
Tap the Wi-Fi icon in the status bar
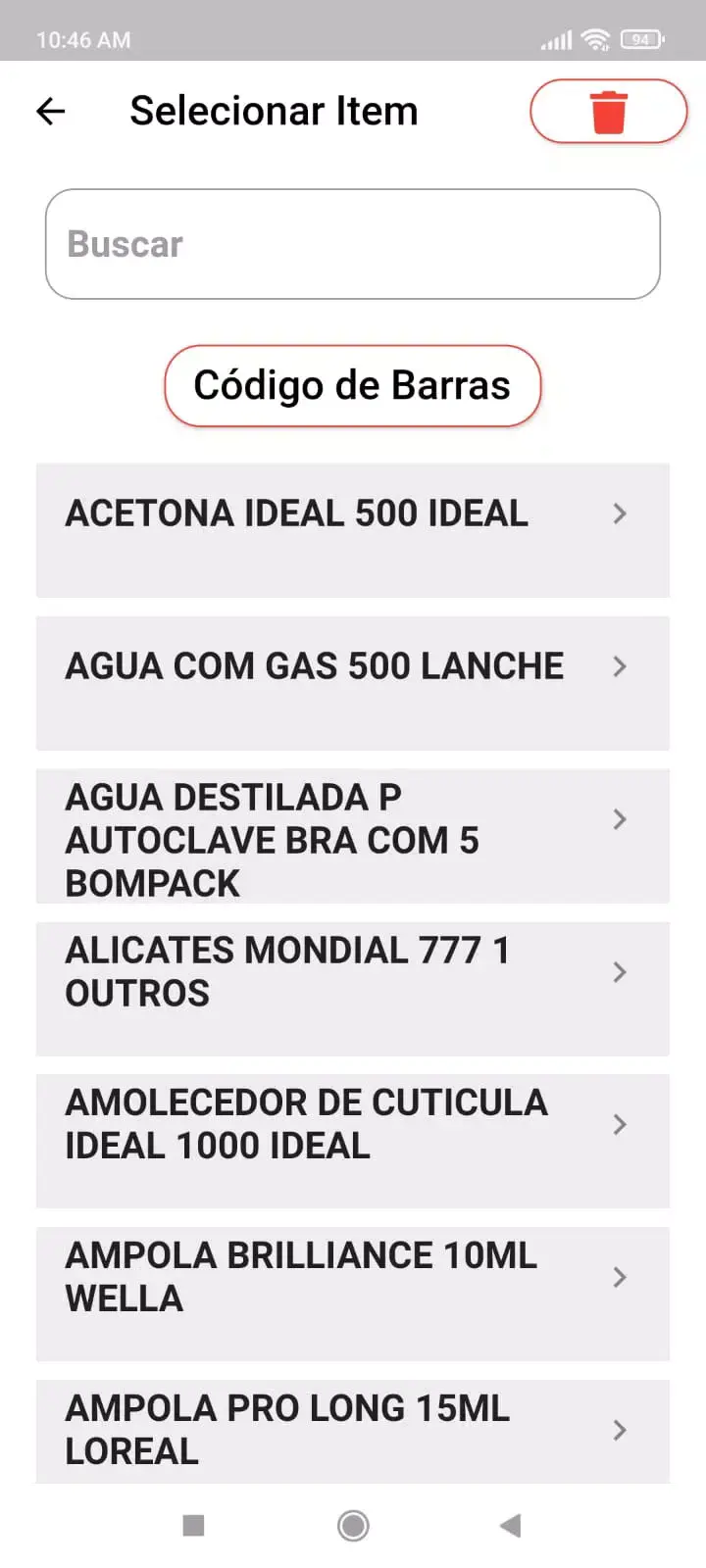point(596,40)
